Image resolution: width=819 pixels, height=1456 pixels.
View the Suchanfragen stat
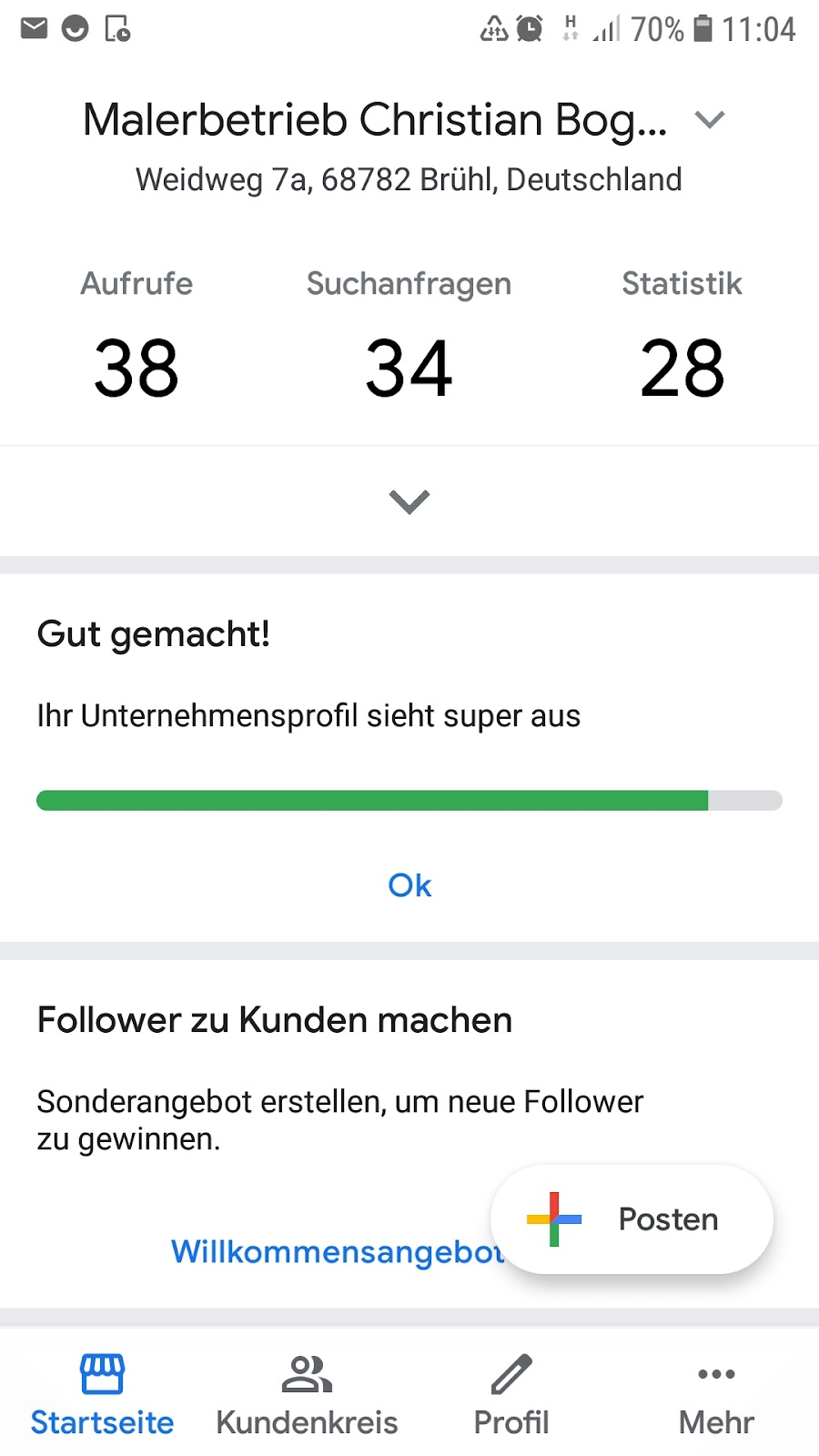[x=409, y=335]
